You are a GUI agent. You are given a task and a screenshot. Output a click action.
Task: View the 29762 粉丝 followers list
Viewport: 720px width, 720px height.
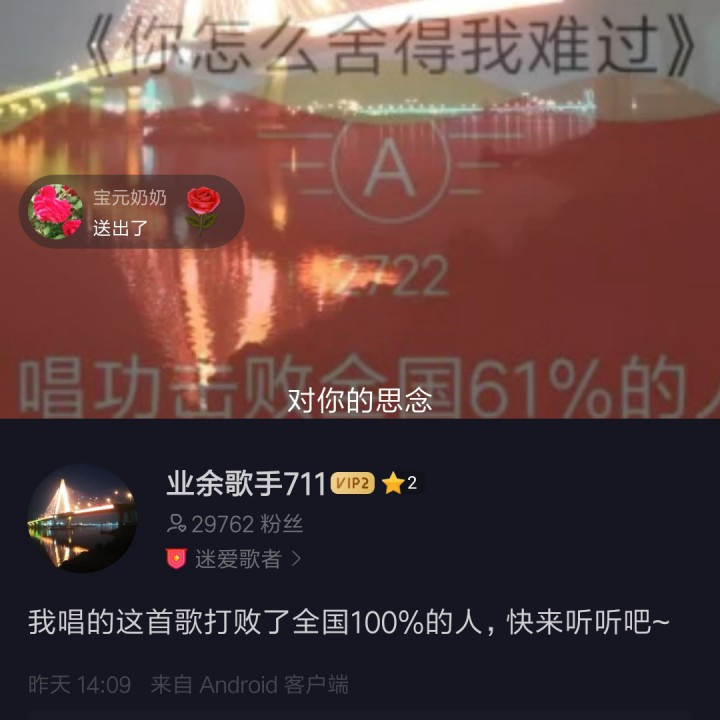tap(235, 524)
